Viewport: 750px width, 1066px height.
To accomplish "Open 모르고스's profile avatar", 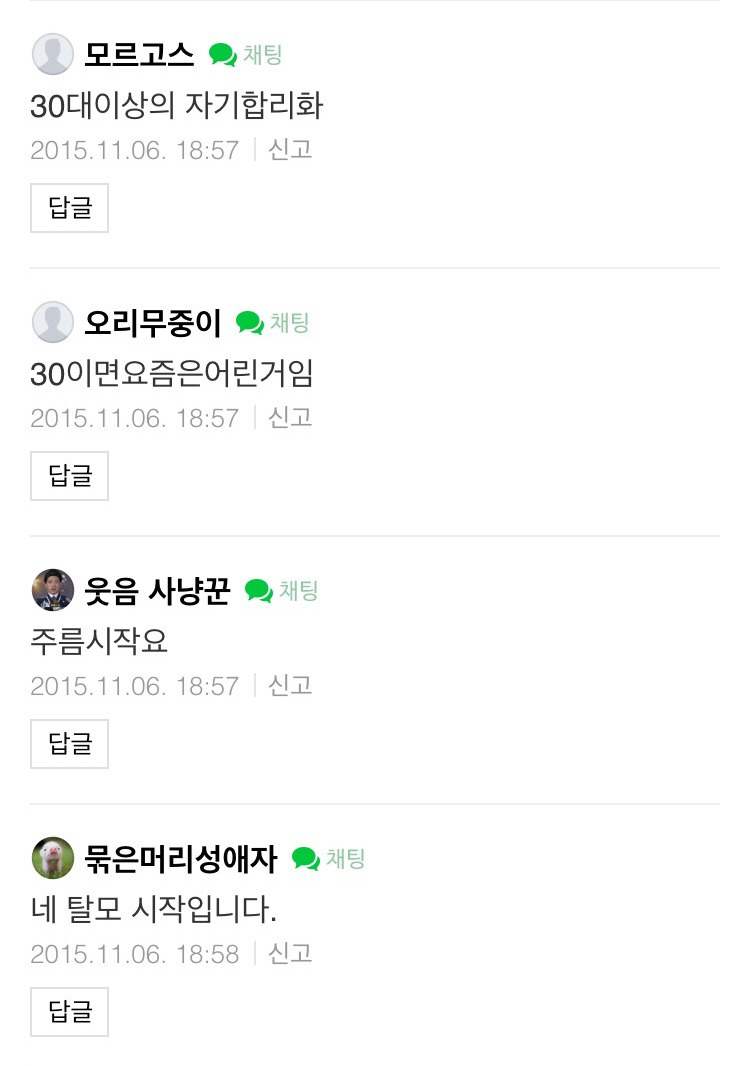I will tap(53, 56).
